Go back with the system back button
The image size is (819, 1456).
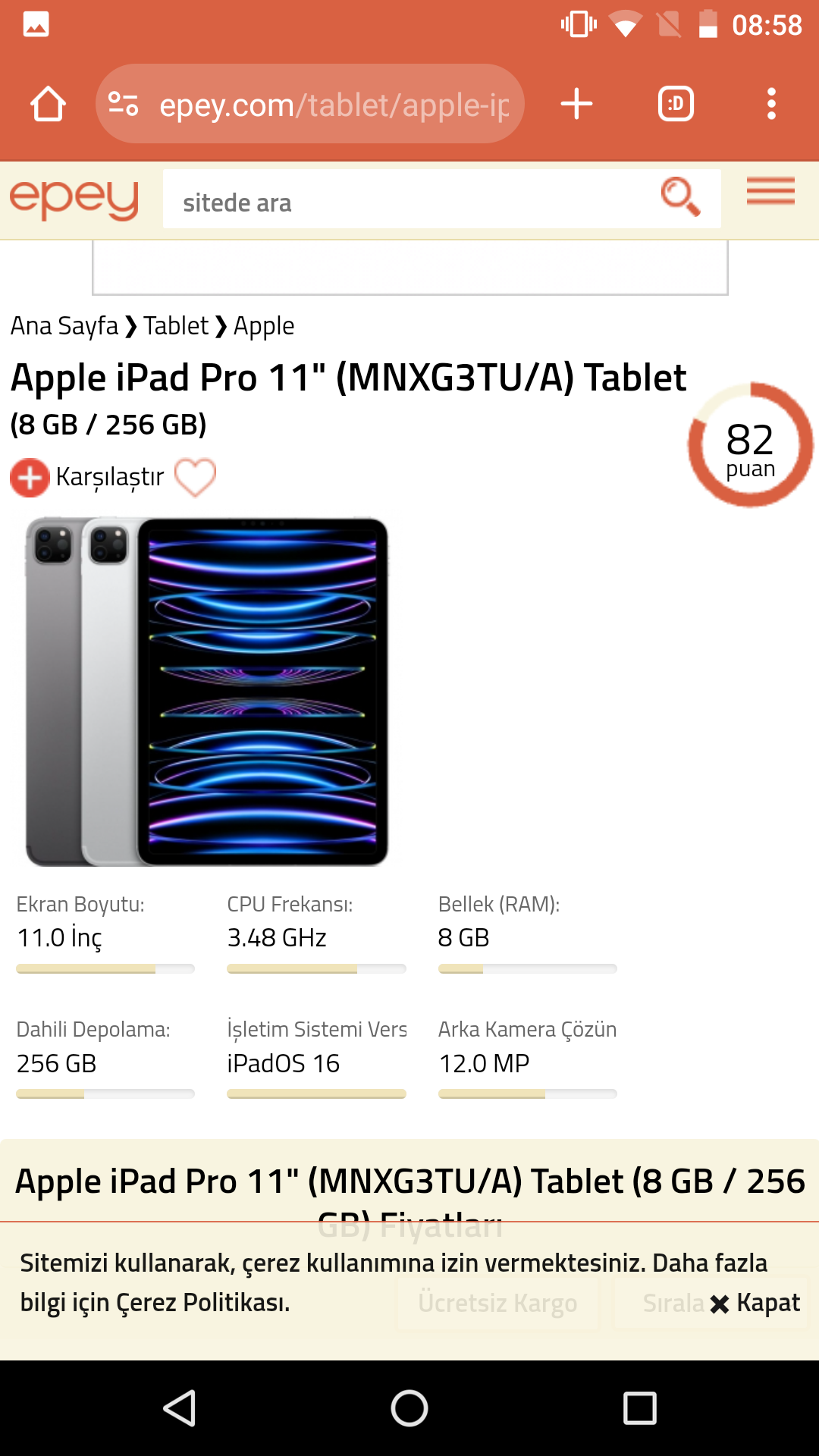pyautogui.click(x=180, y=1408)
